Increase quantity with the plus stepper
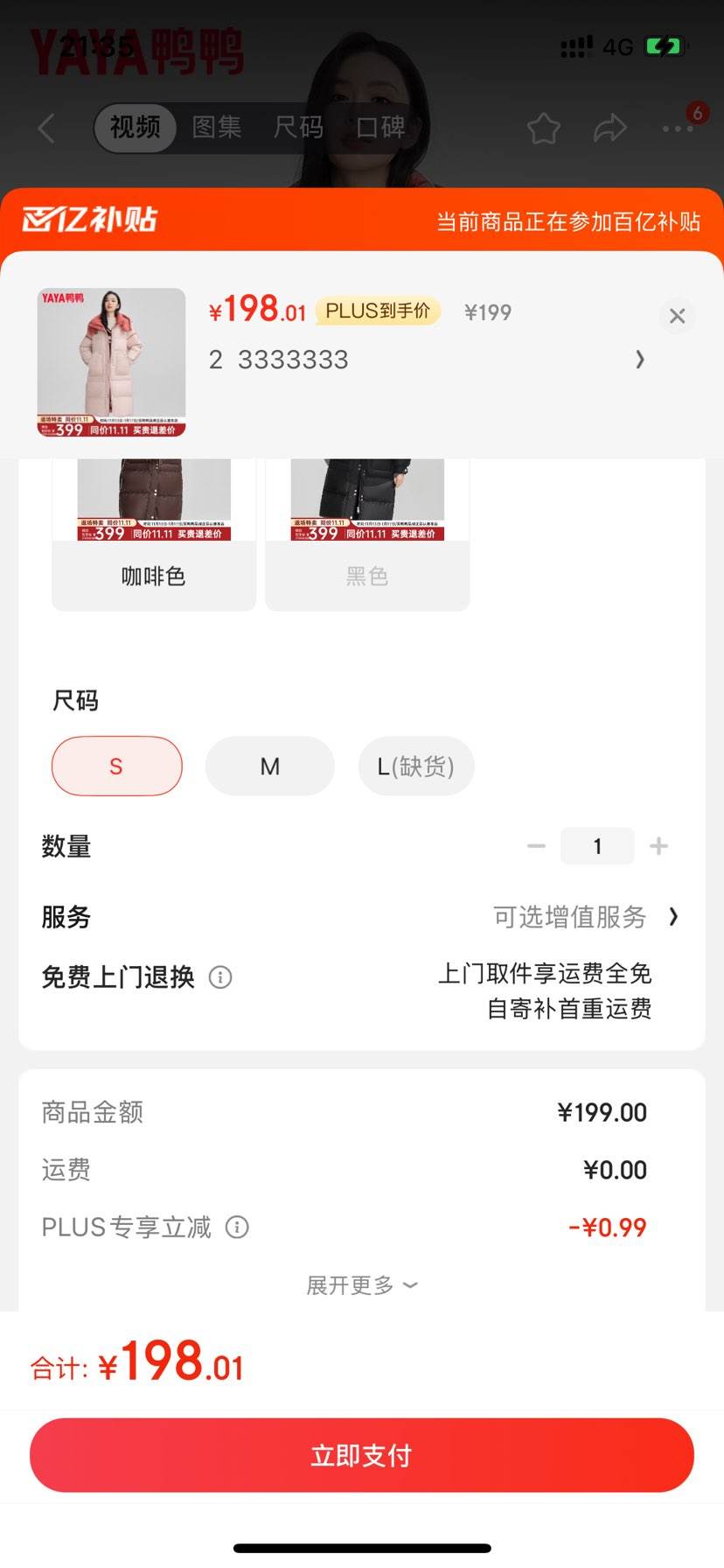Screen dimensions: 724x1568 [658, 845]
